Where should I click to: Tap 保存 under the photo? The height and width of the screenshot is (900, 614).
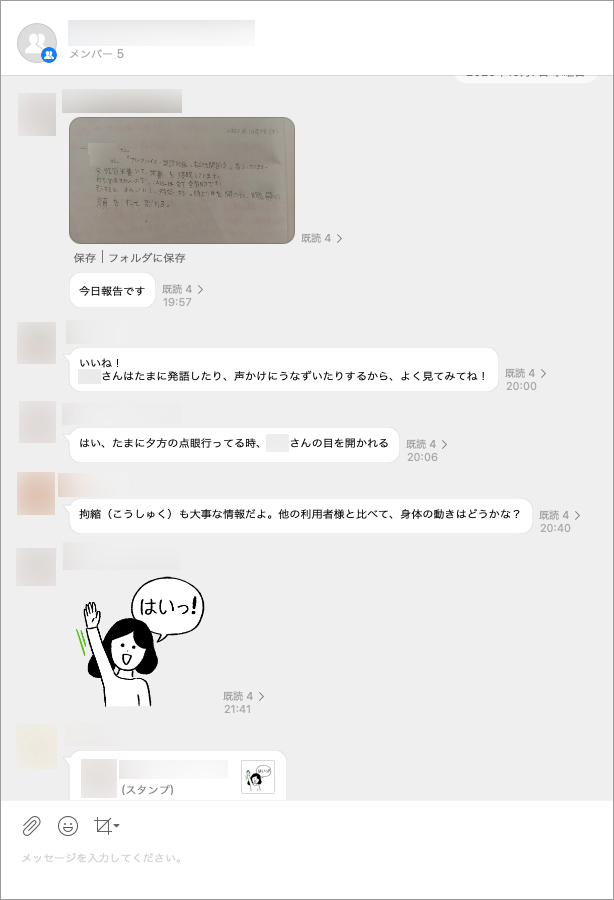point(85,257)
